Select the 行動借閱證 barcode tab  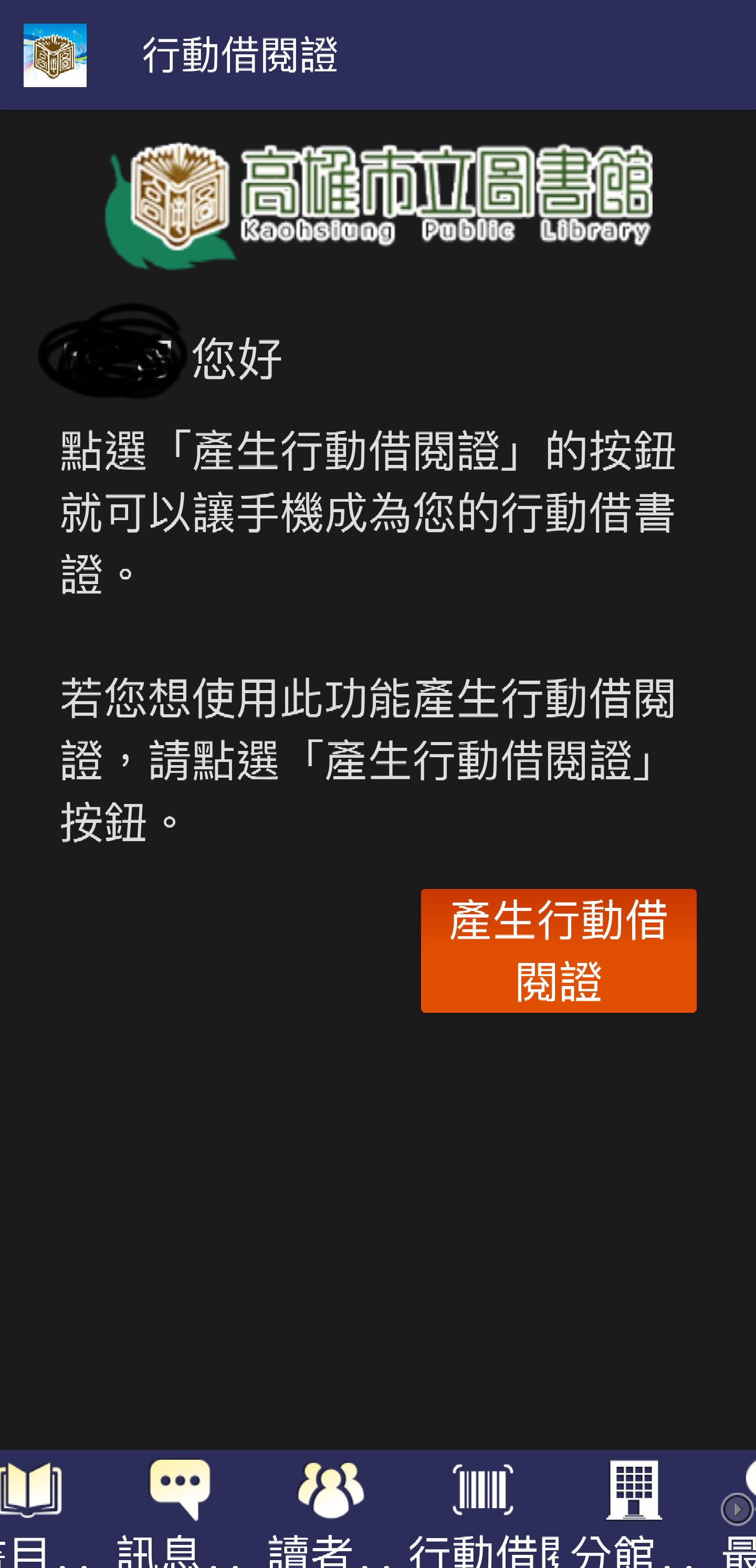[x=482, y=1509]
